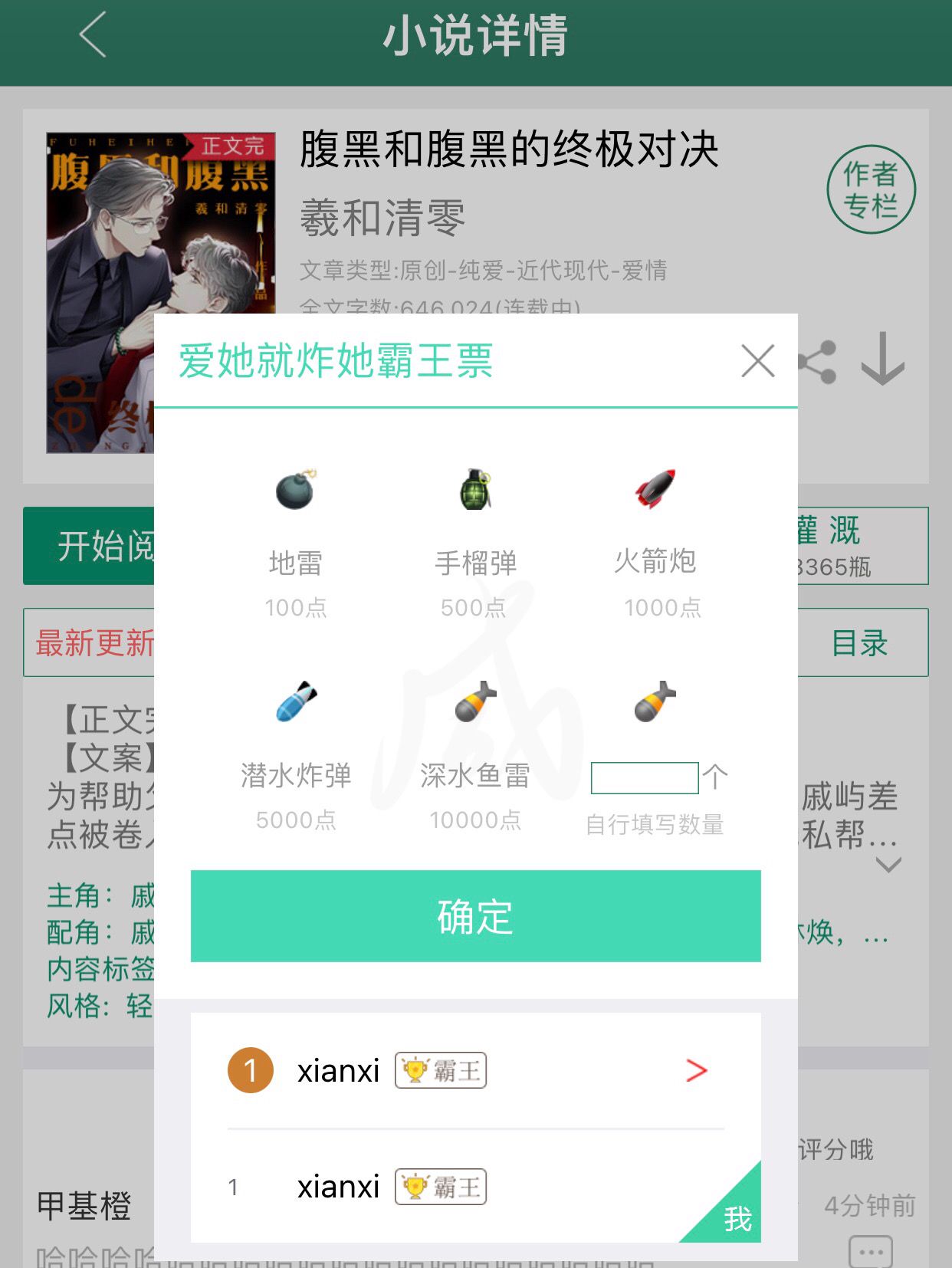Go back from 小说详情 page
Viewport: 952px width, 1268px height.
94,35
